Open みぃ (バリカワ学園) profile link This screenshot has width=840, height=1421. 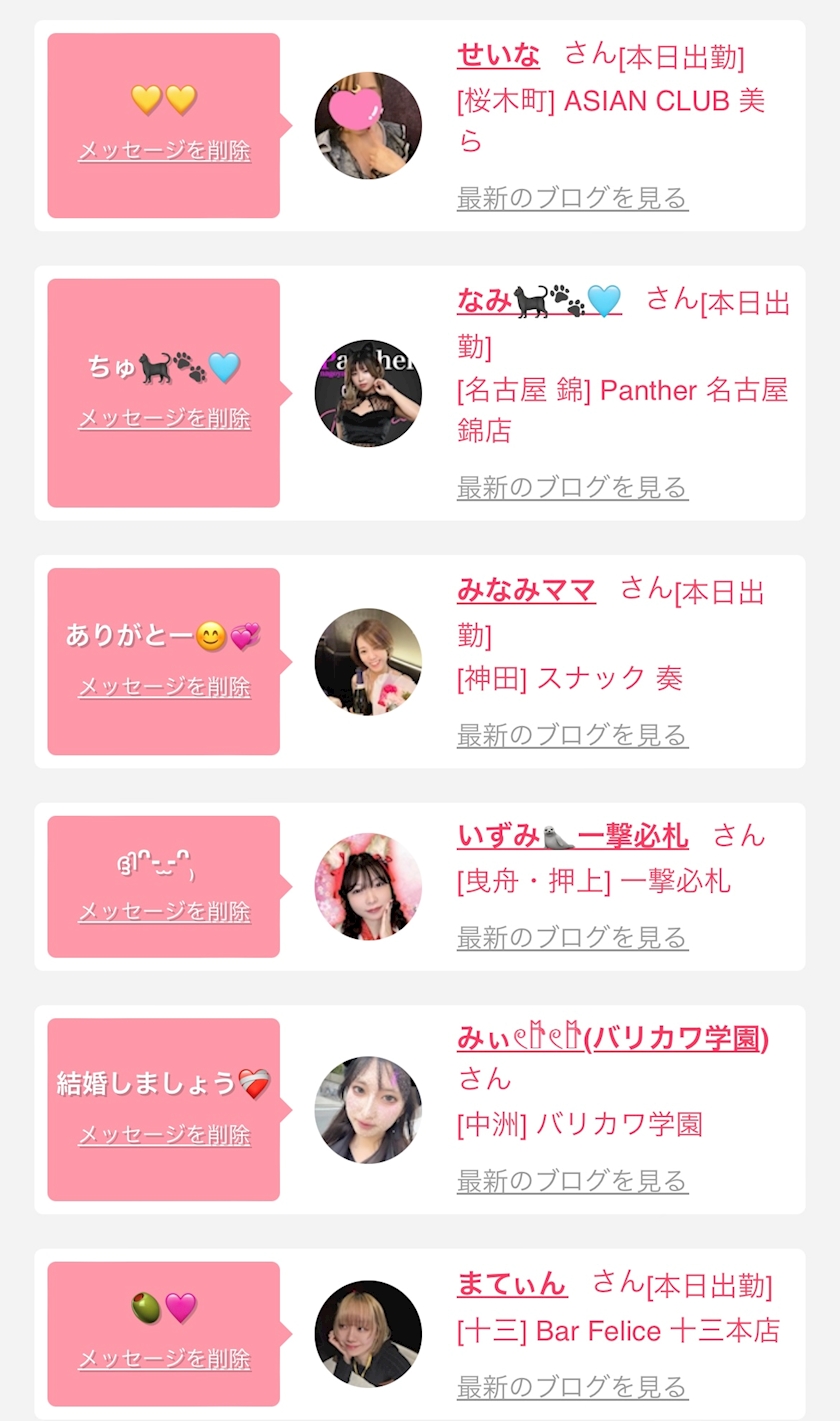[x=612, y=1039]
